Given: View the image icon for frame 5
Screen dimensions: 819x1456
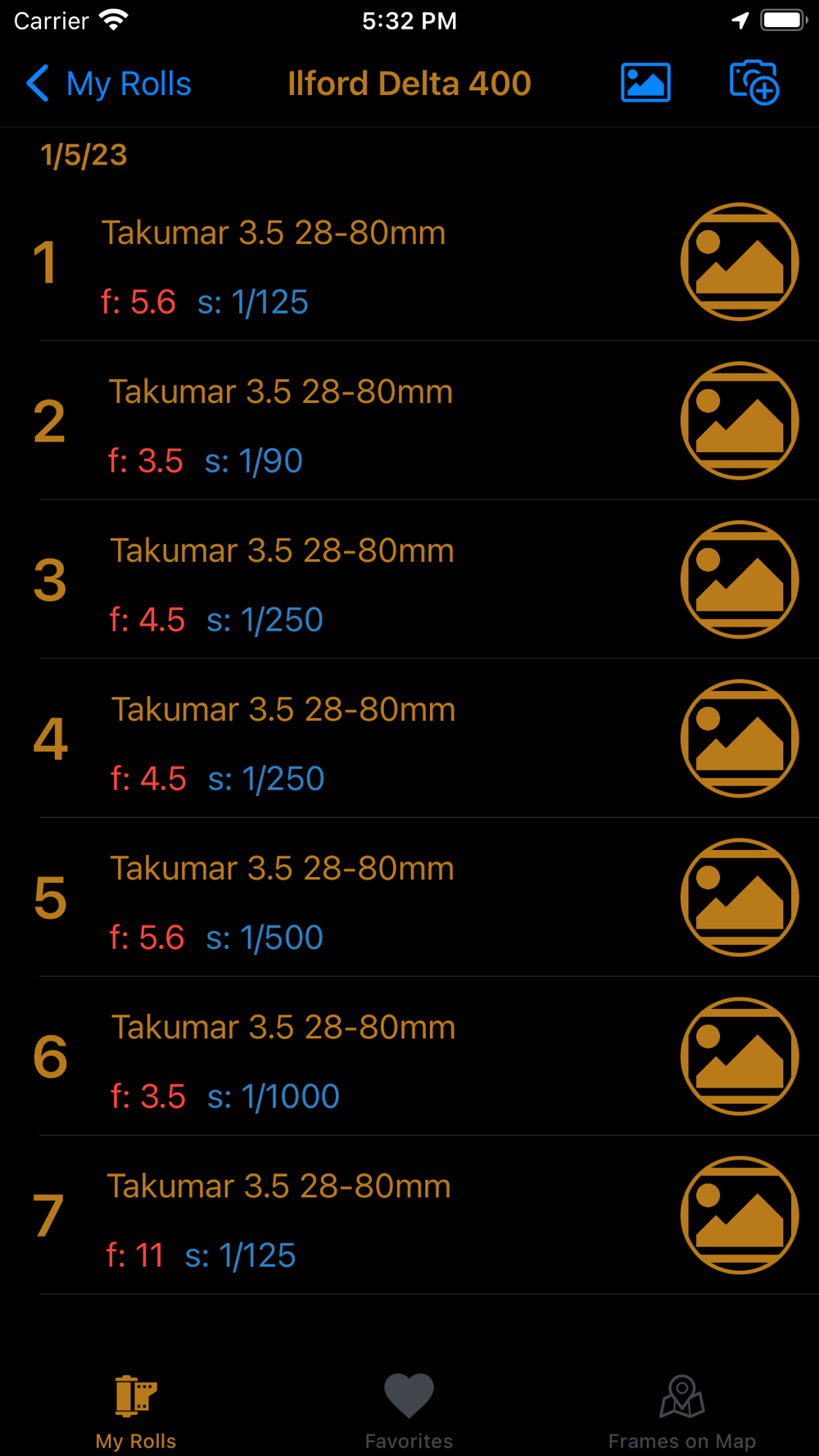Looking at the screenshot, I should click(x=740, y=898).
